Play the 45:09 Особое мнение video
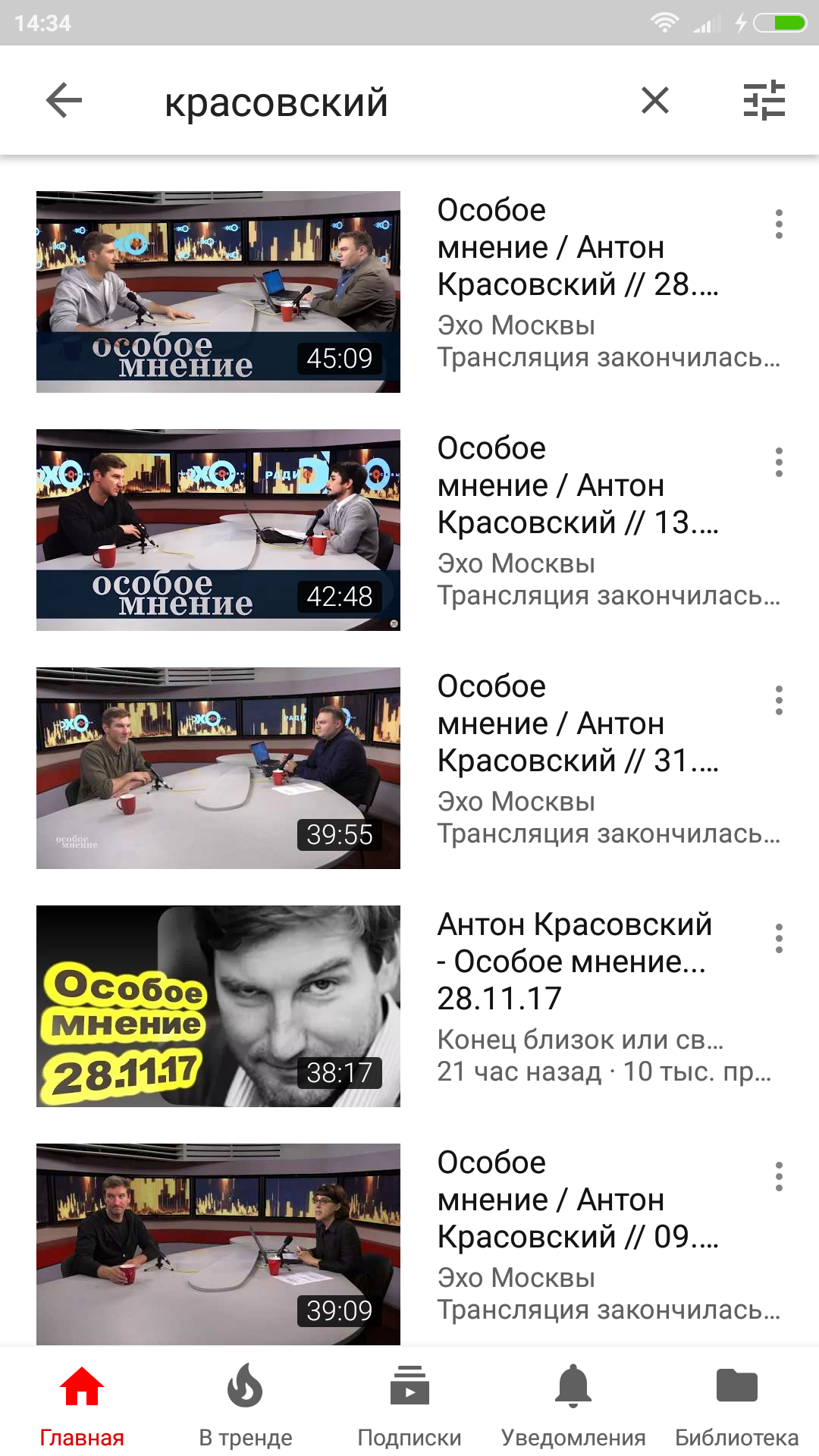This screenshot has height=1456, width=819. [218, 292]
